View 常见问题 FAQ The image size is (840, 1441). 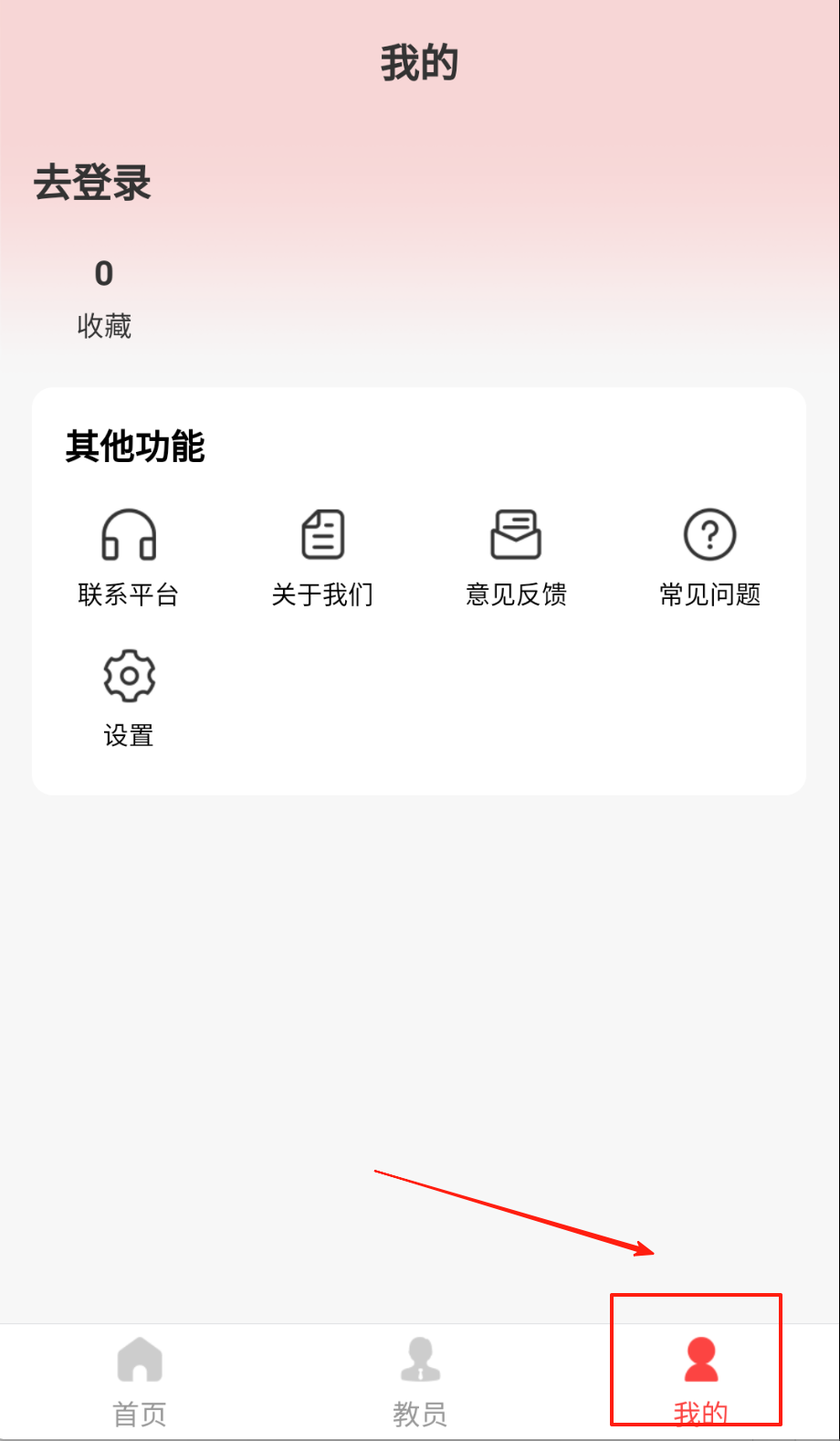(709, 556)
